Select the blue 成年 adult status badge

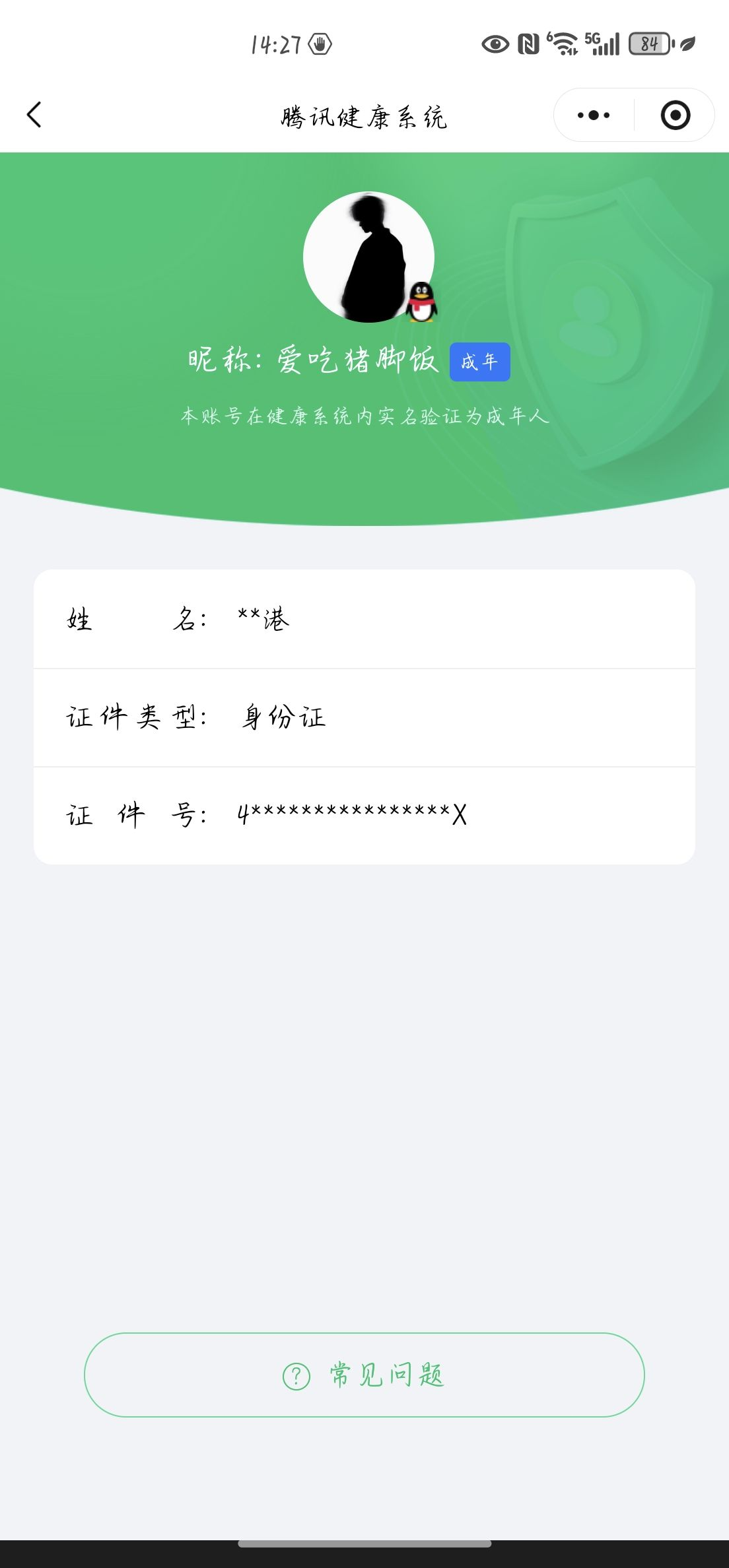[481, 362]
